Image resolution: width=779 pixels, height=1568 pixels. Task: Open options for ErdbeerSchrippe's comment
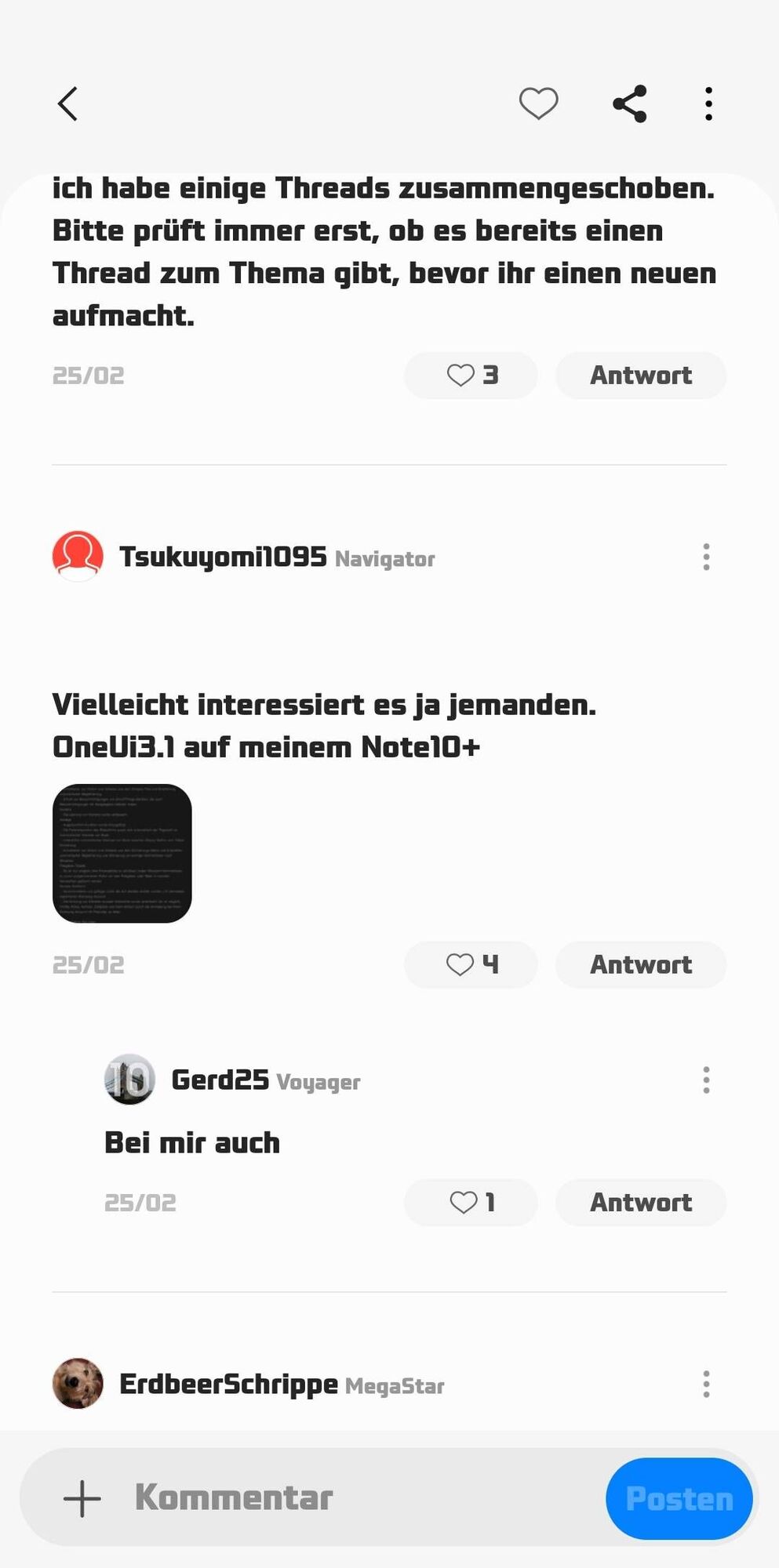(x=706, y=1384)
